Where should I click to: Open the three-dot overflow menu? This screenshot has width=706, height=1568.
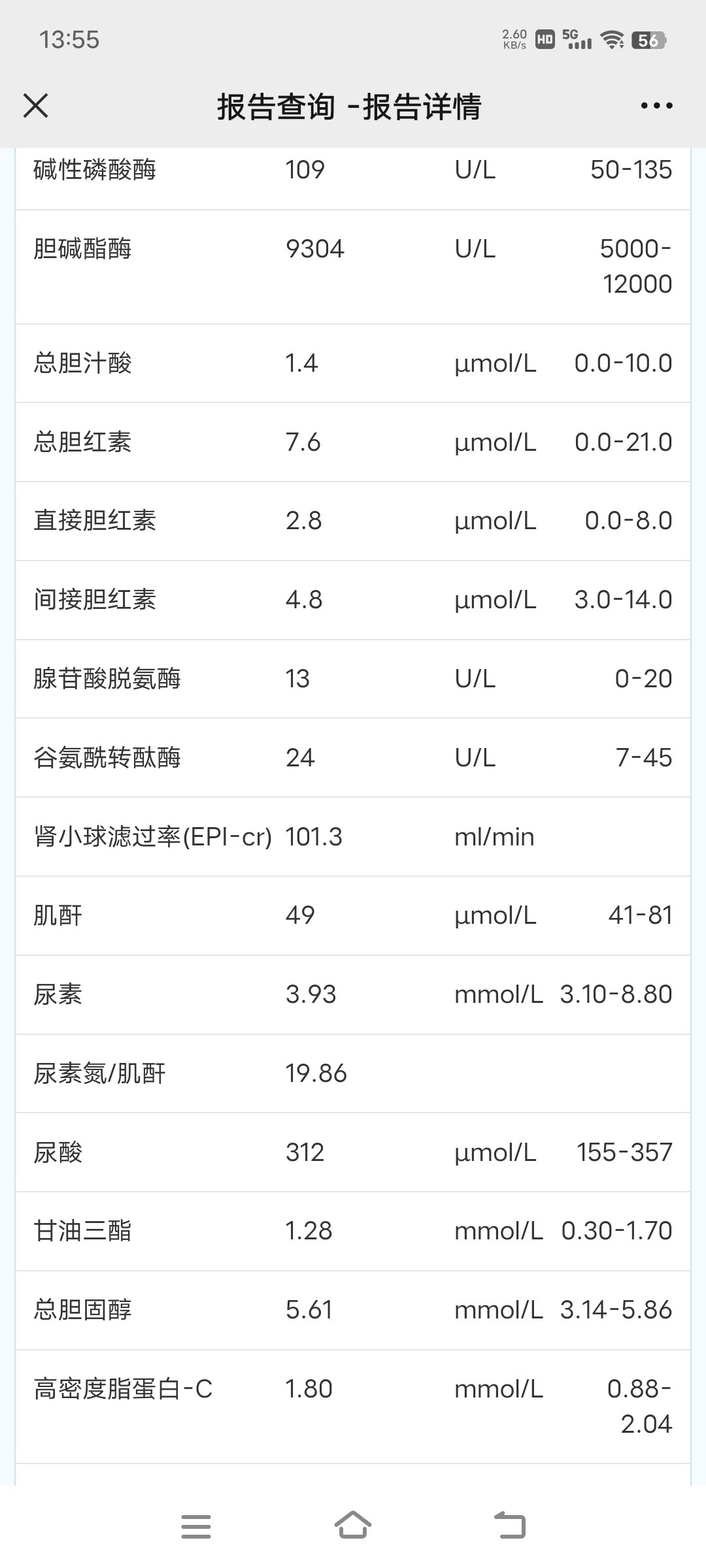[x=656, y=105]
